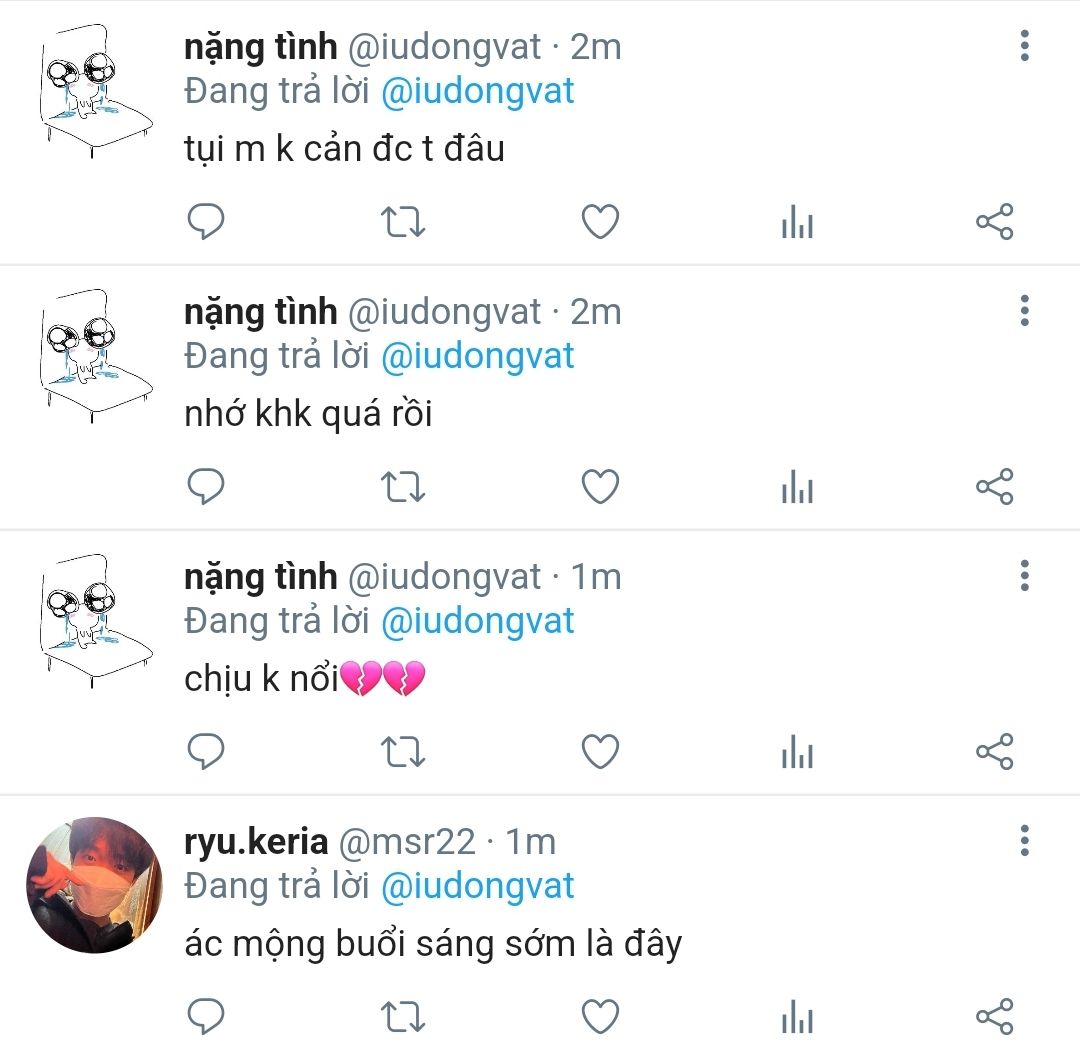Open overflow menu on ryu.keria's tweet
This screenshot has height=1058, width=1080.
click(1025, 840)
